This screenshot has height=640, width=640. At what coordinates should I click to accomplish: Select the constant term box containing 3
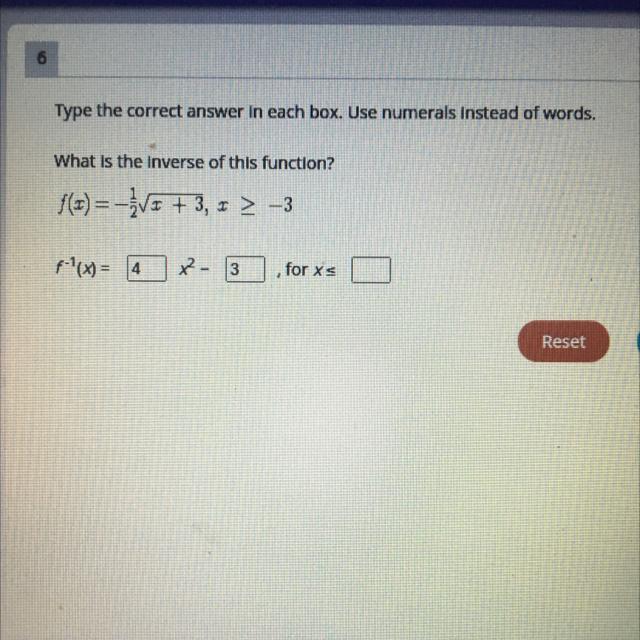(244, 270)
